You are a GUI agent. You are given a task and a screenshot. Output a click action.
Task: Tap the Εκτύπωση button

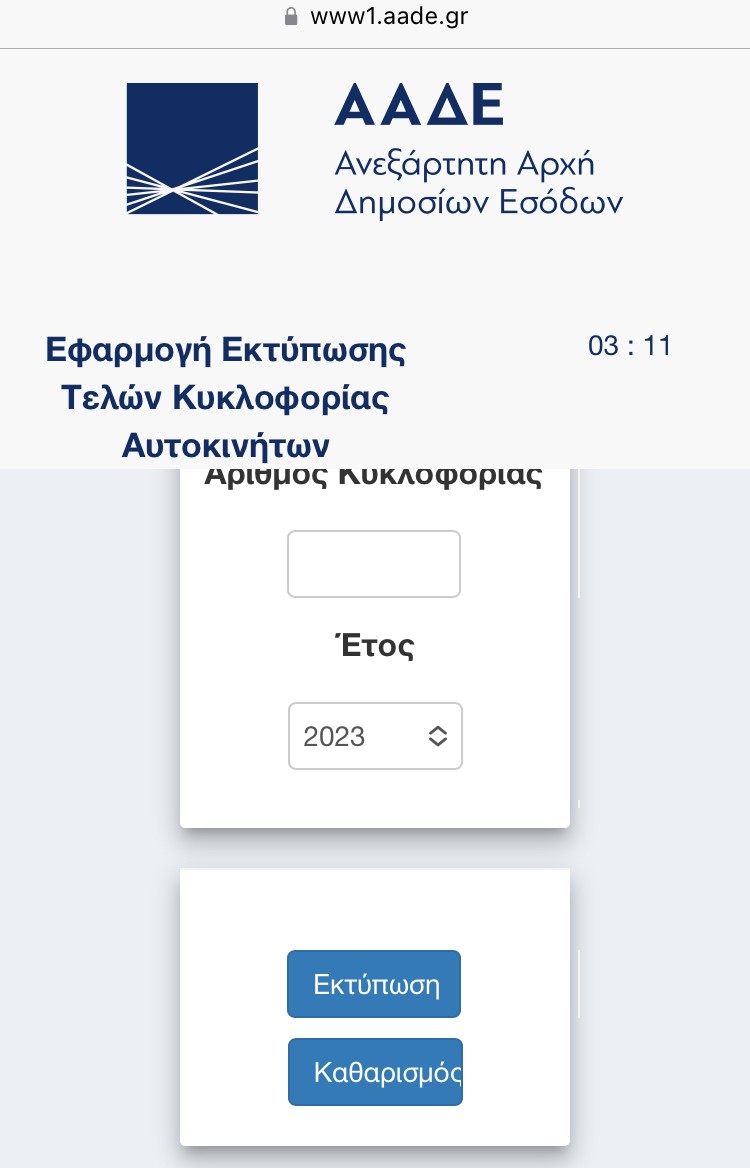(x=374, y=984)
